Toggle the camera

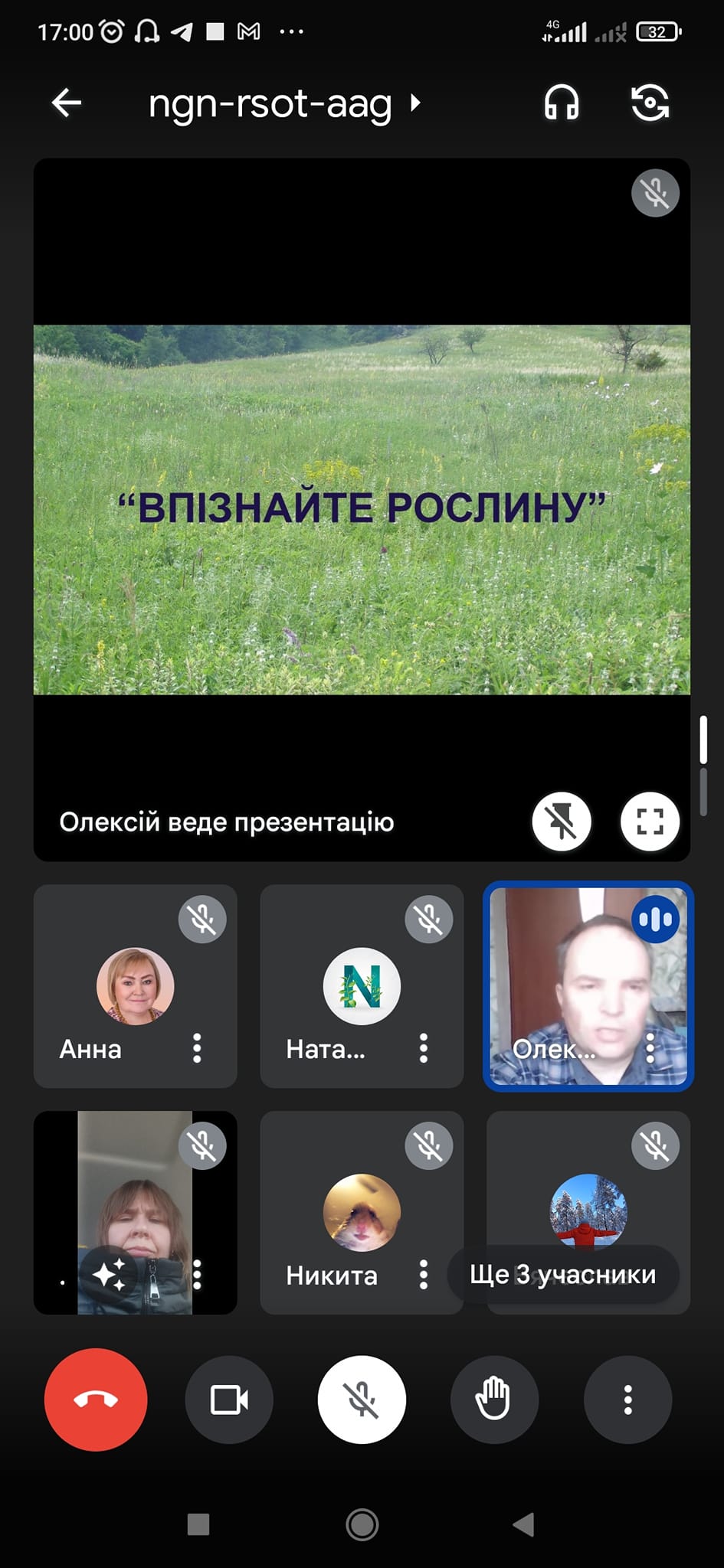[229, 1400]
